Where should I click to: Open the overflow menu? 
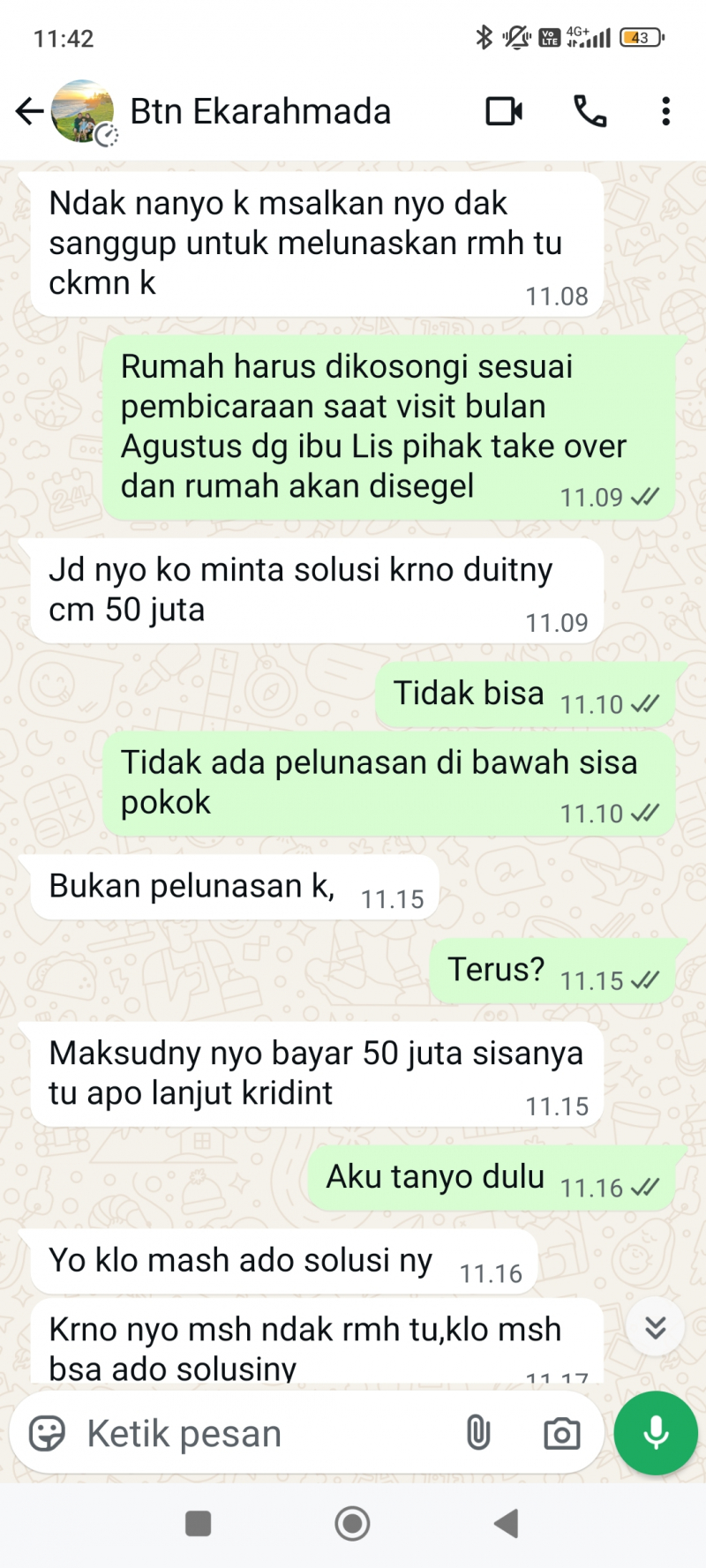(665, 111)
